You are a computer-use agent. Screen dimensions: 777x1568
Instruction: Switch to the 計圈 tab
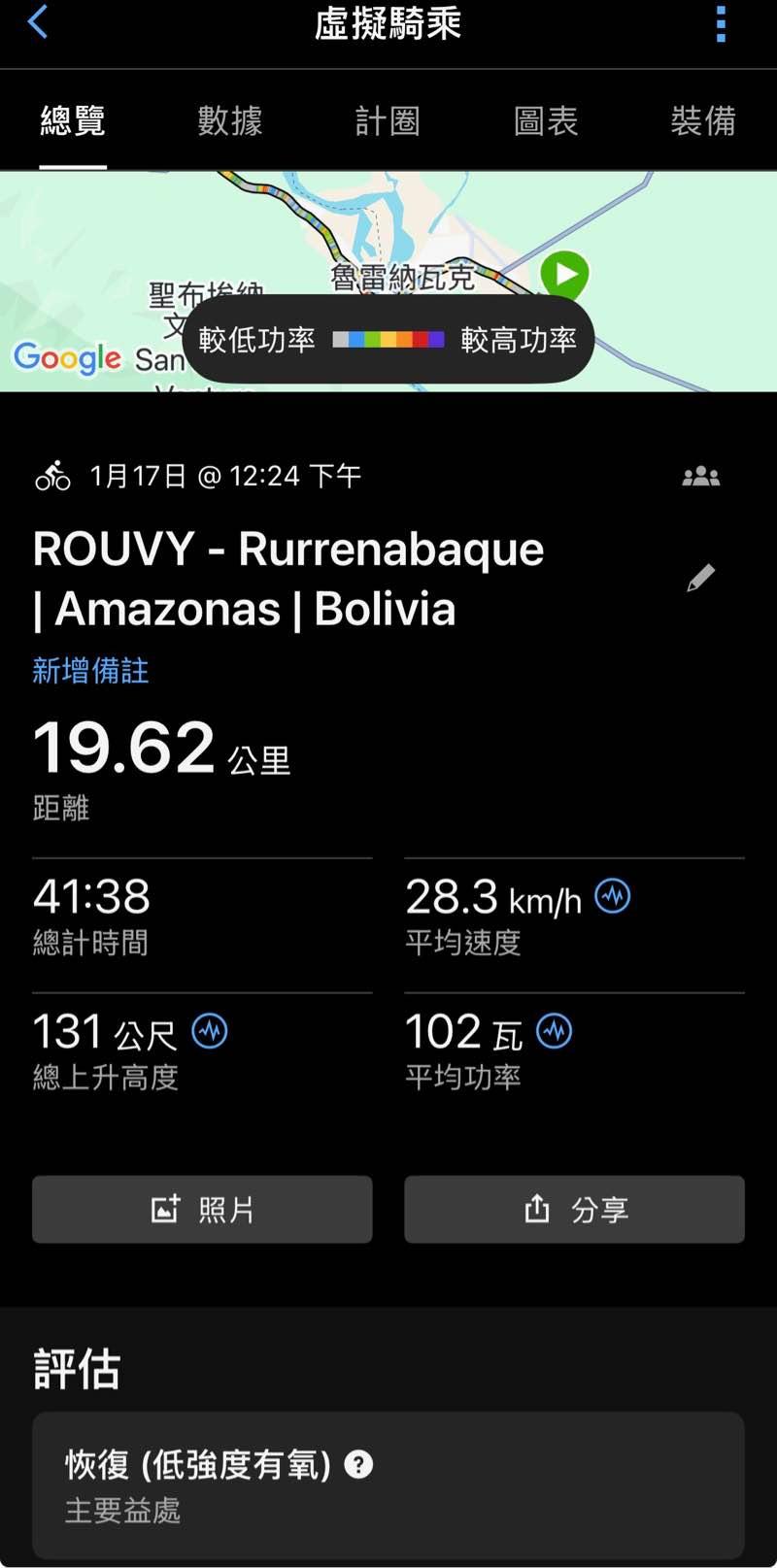[x=388, y=121]
